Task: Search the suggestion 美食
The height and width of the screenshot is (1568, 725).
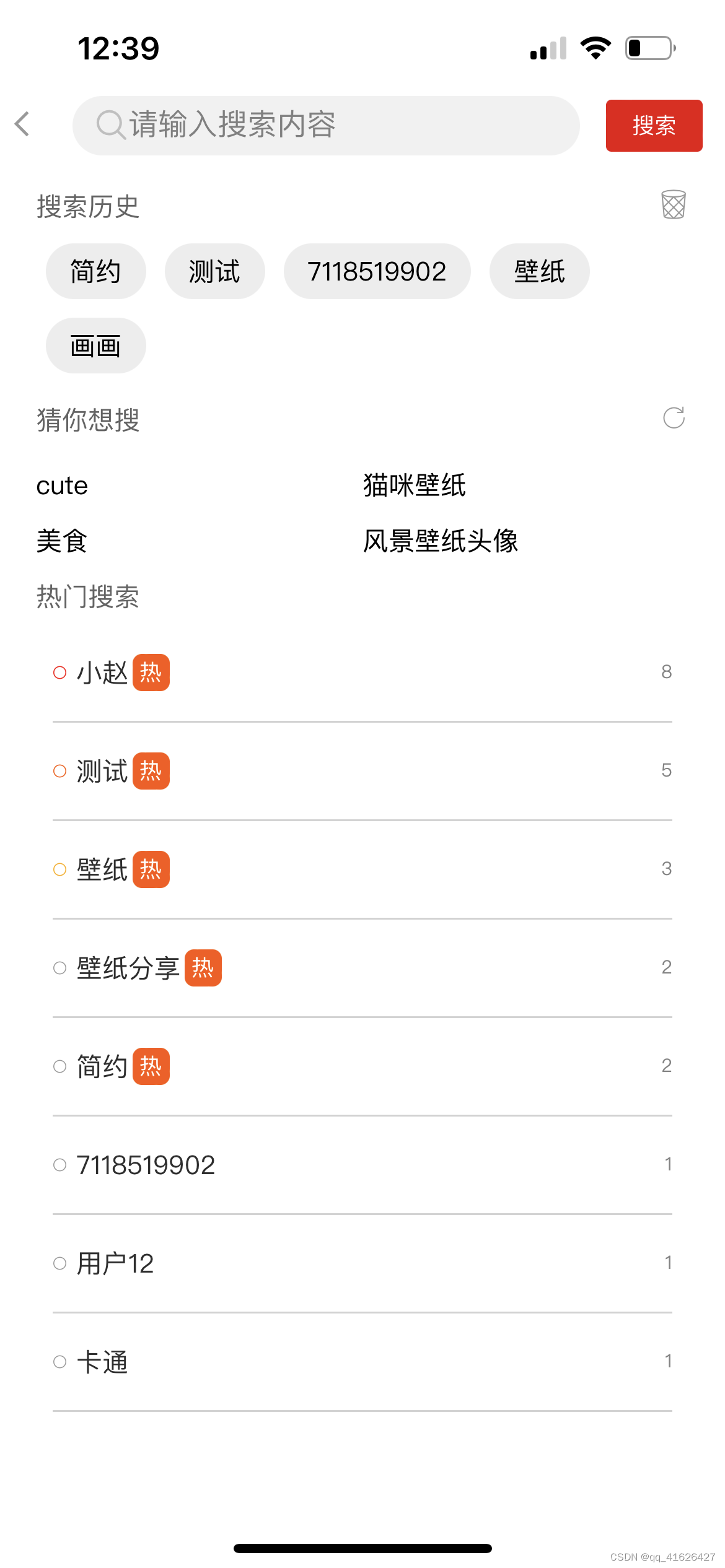Action: click(x=62, y=541)
